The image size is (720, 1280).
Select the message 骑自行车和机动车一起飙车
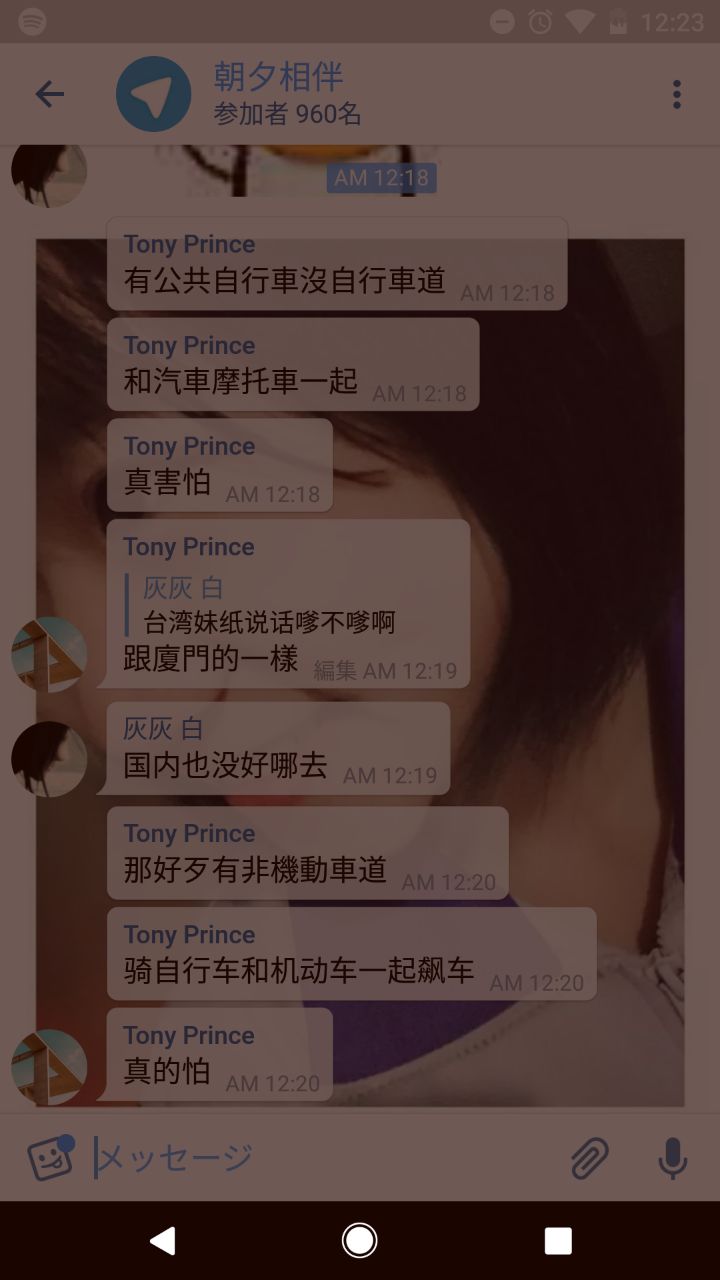351,954
